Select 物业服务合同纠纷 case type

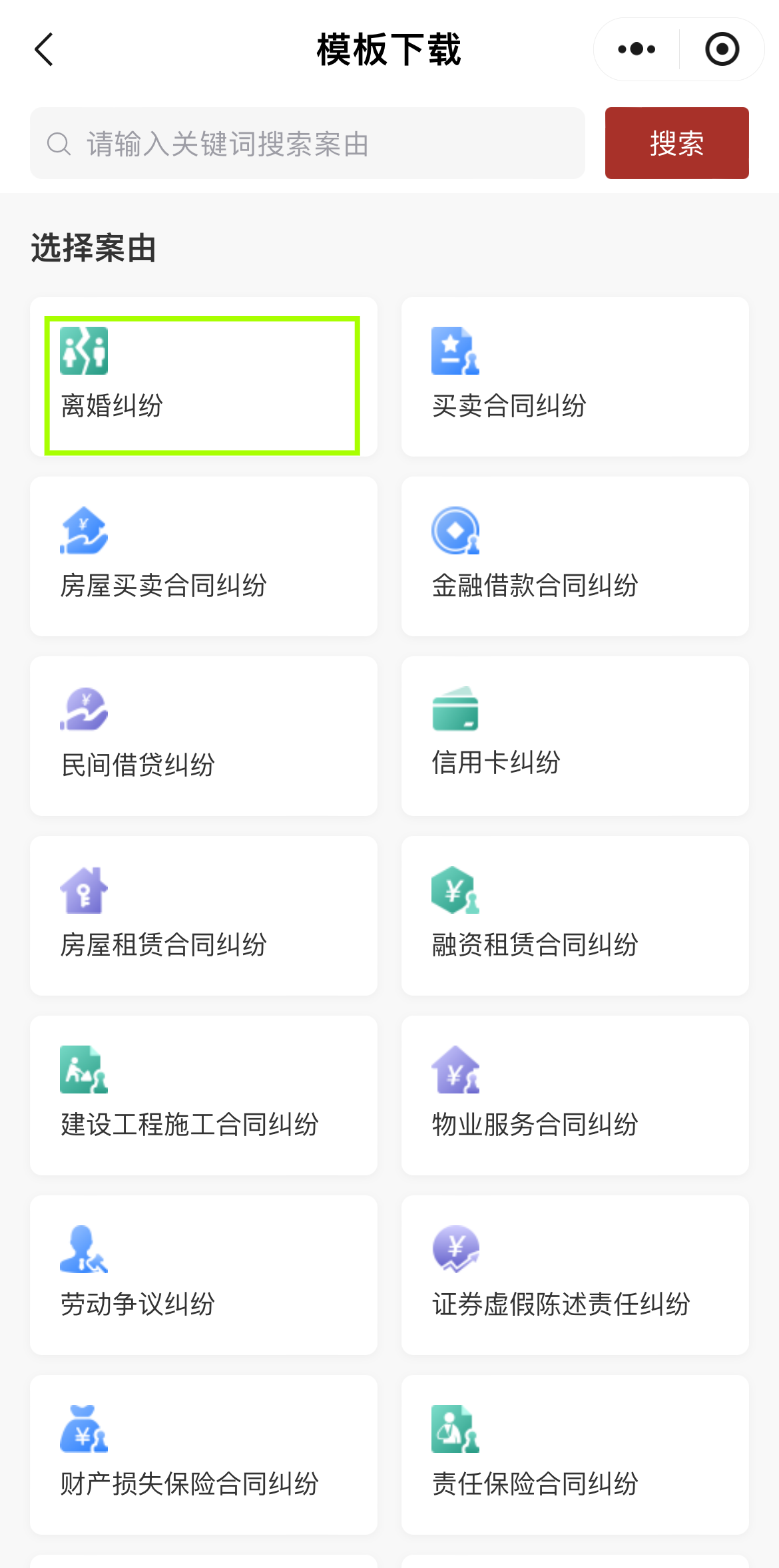[575, 1095]
